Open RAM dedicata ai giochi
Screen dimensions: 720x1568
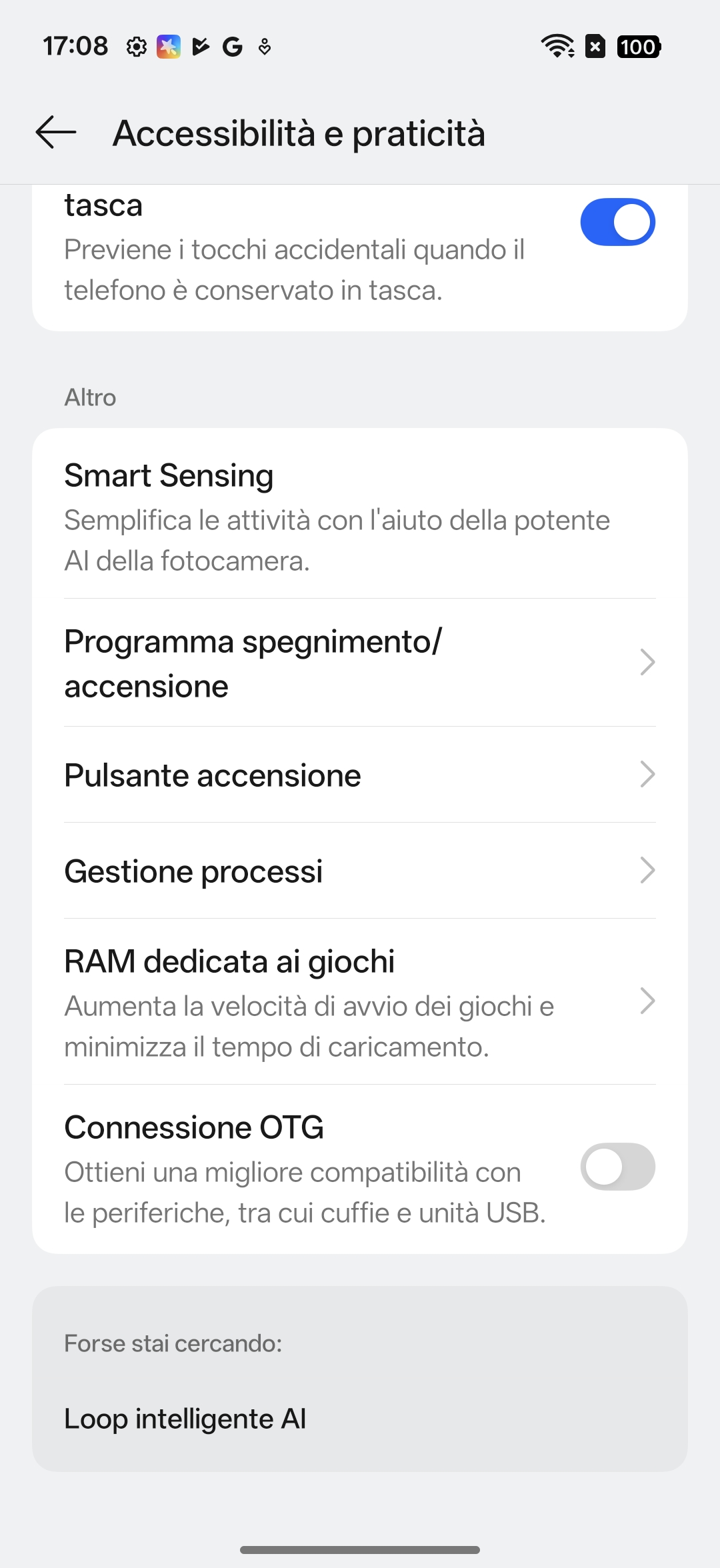[x=360, y=1002]
